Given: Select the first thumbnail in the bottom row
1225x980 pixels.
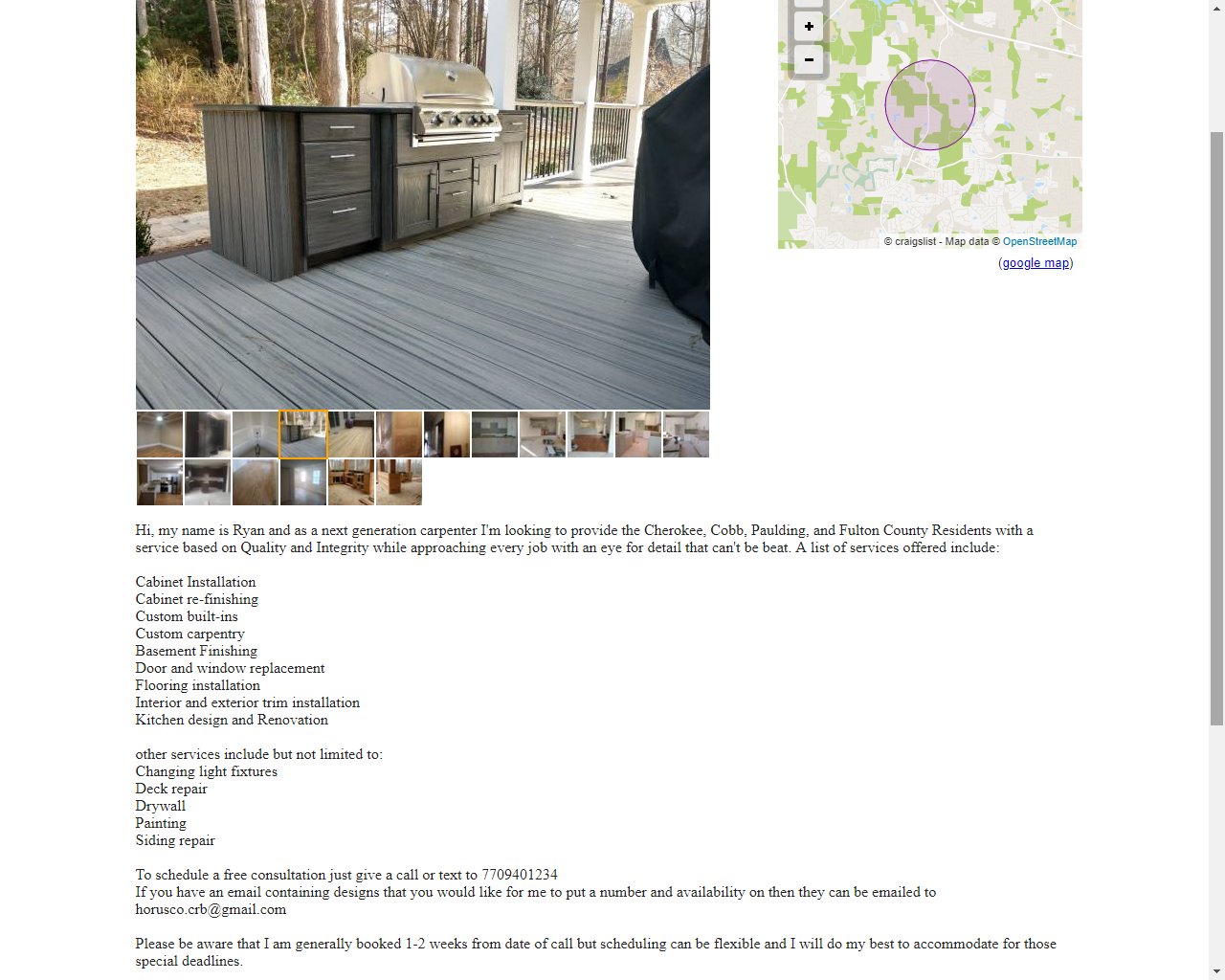Looking at the screenshot, I should coord(160,482).
